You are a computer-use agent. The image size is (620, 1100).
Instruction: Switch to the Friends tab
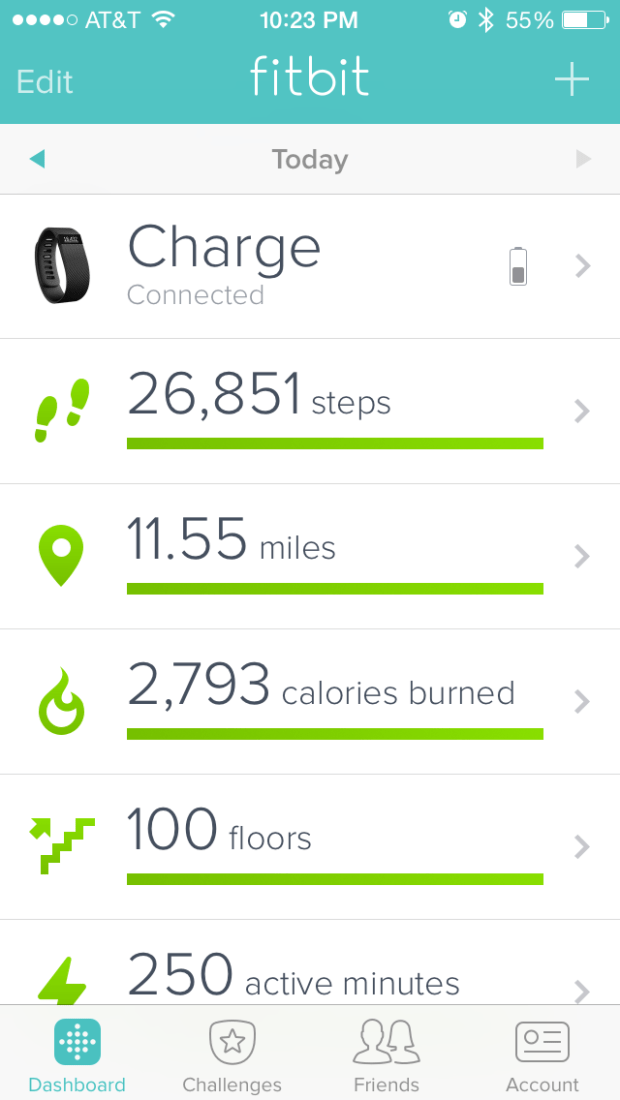point(387,1055)
